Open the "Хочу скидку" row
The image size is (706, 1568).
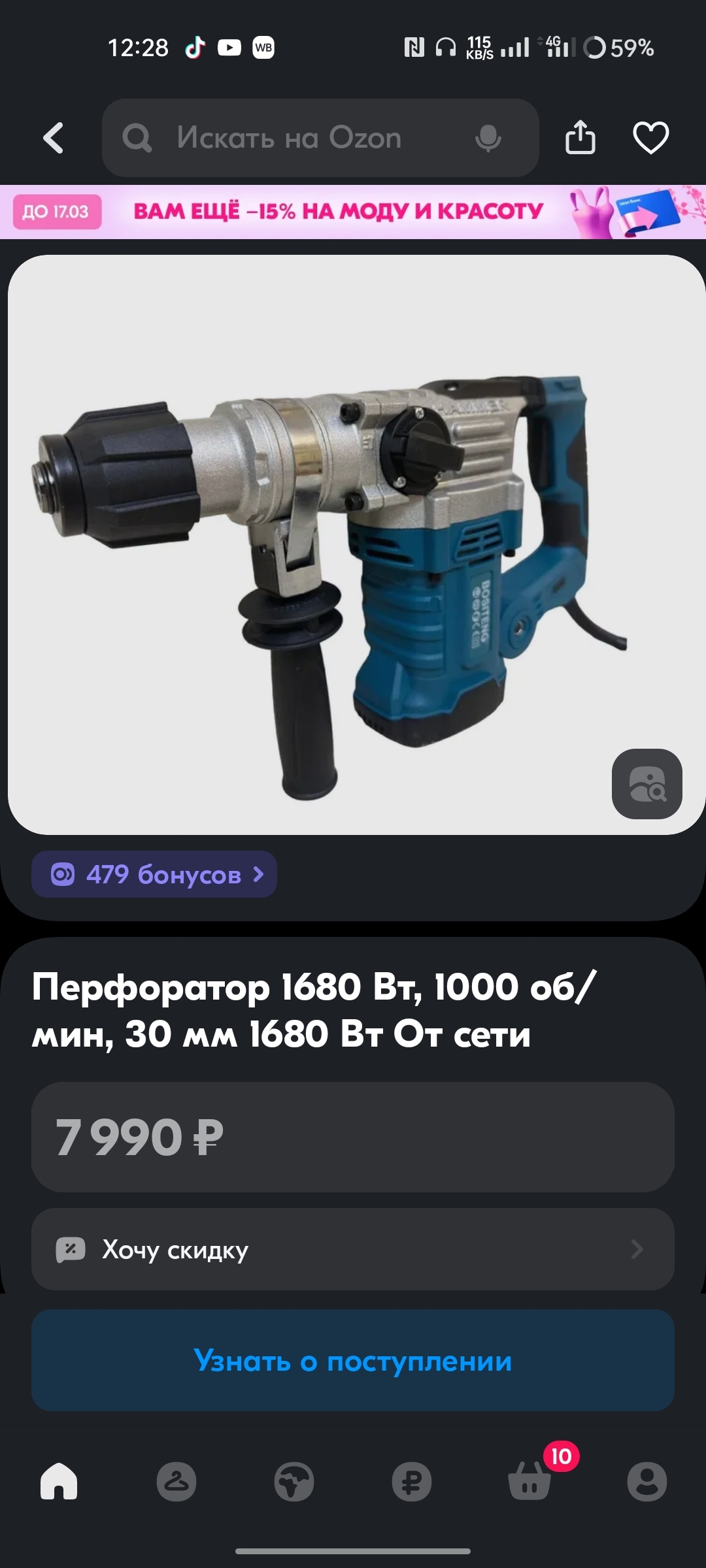pos(353,1249)
